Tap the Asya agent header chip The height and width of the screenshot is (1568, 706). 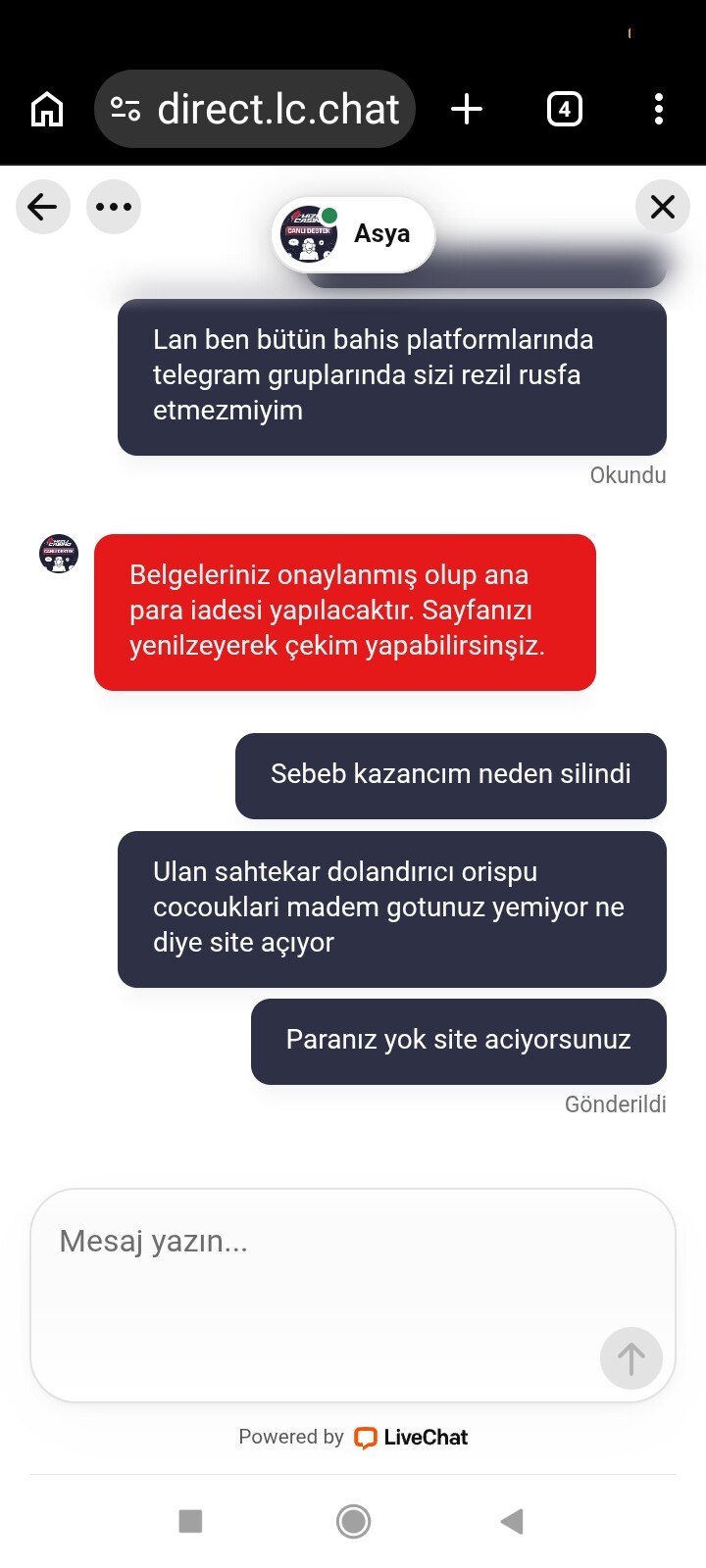pos(353,234)
